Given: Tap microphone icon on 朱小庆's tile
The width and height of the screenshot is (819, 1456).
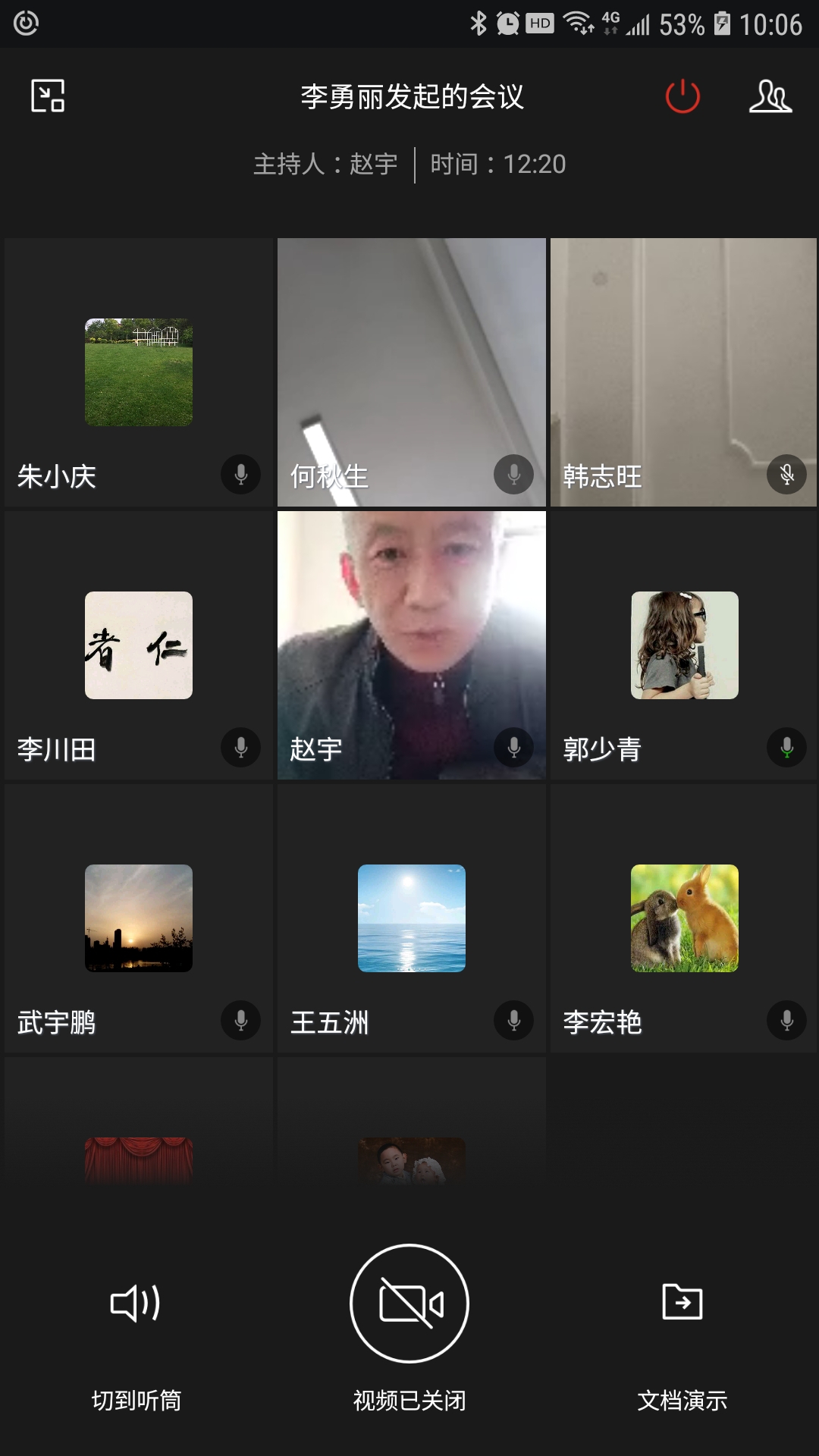Looking at the screenshot, I should tap(241, 475).
